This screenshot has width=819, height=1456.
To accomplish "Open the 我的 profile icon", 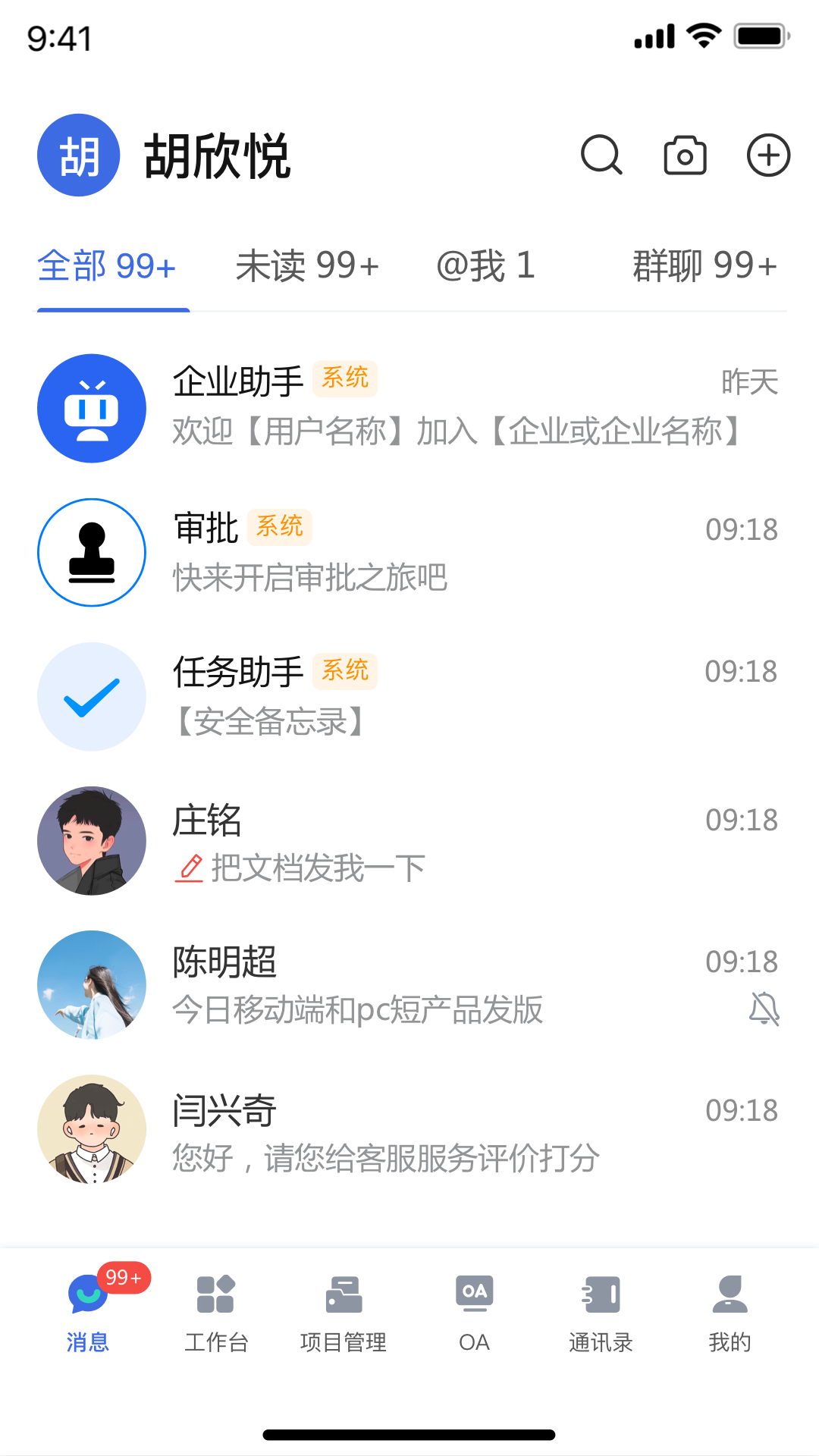I will (x=730, y=1294).
